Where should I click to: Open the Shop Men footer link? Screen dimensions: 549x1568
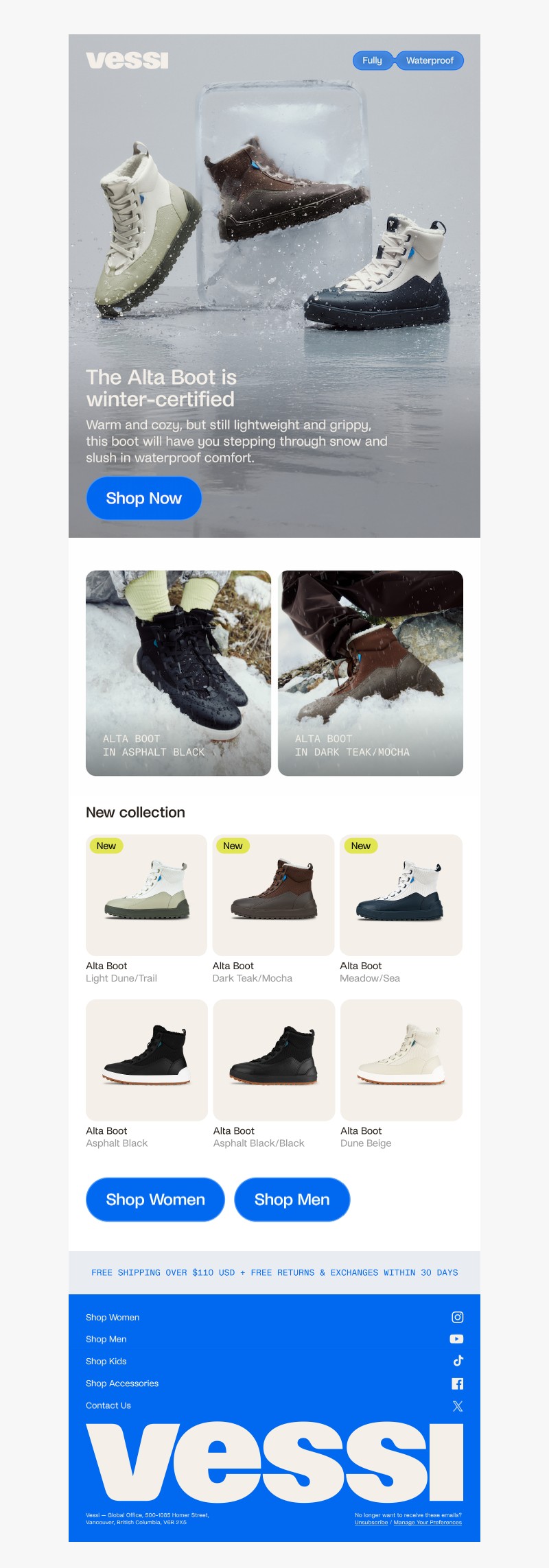tap(106, 1339)
